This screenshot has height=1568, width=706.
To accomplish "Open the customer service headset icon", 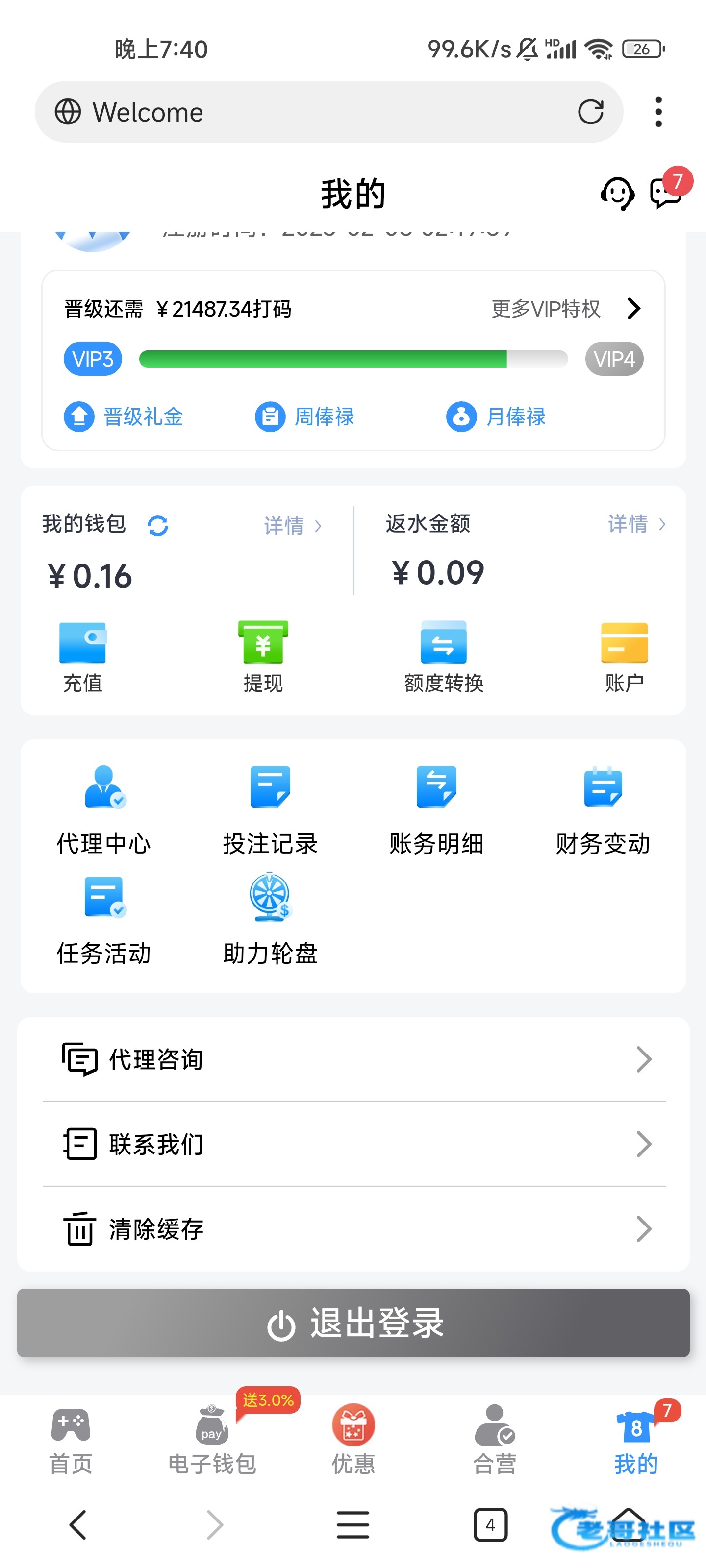I will point(616,194).
